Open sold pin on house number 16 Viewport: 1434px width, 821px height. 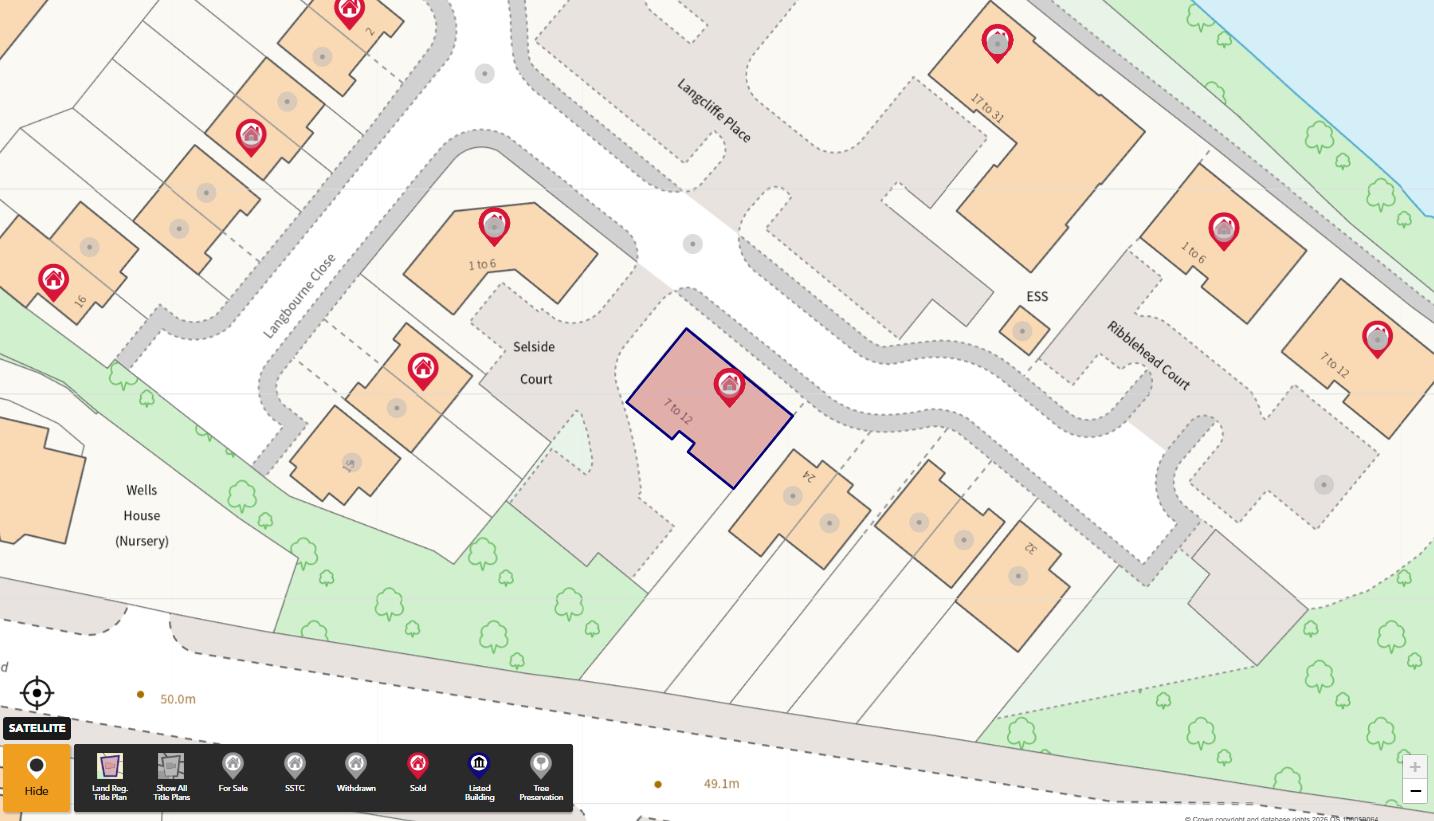click(x=53, y=280)
